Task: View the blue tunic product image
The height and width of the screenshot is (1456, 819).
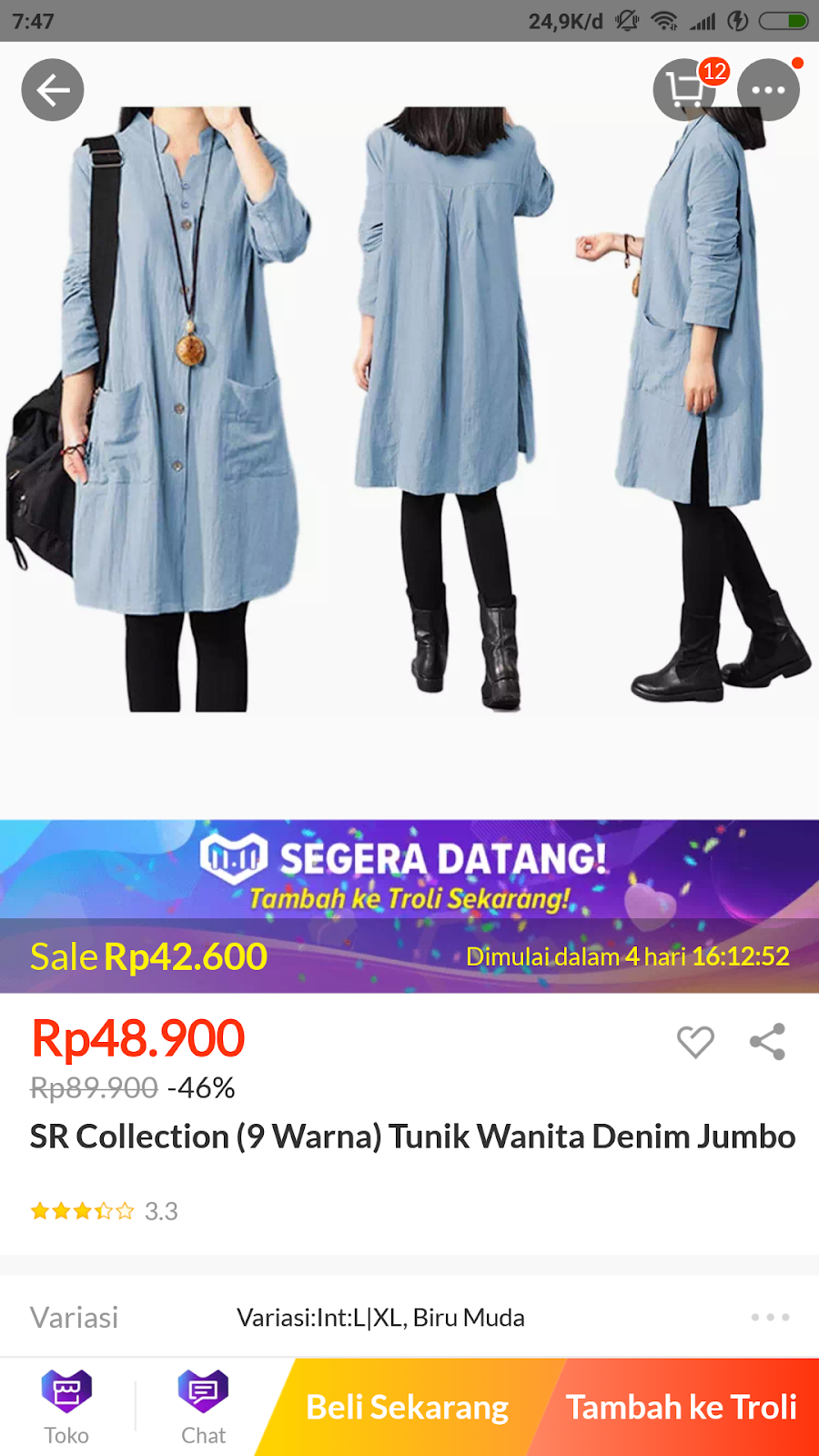Action: point(409,409)
